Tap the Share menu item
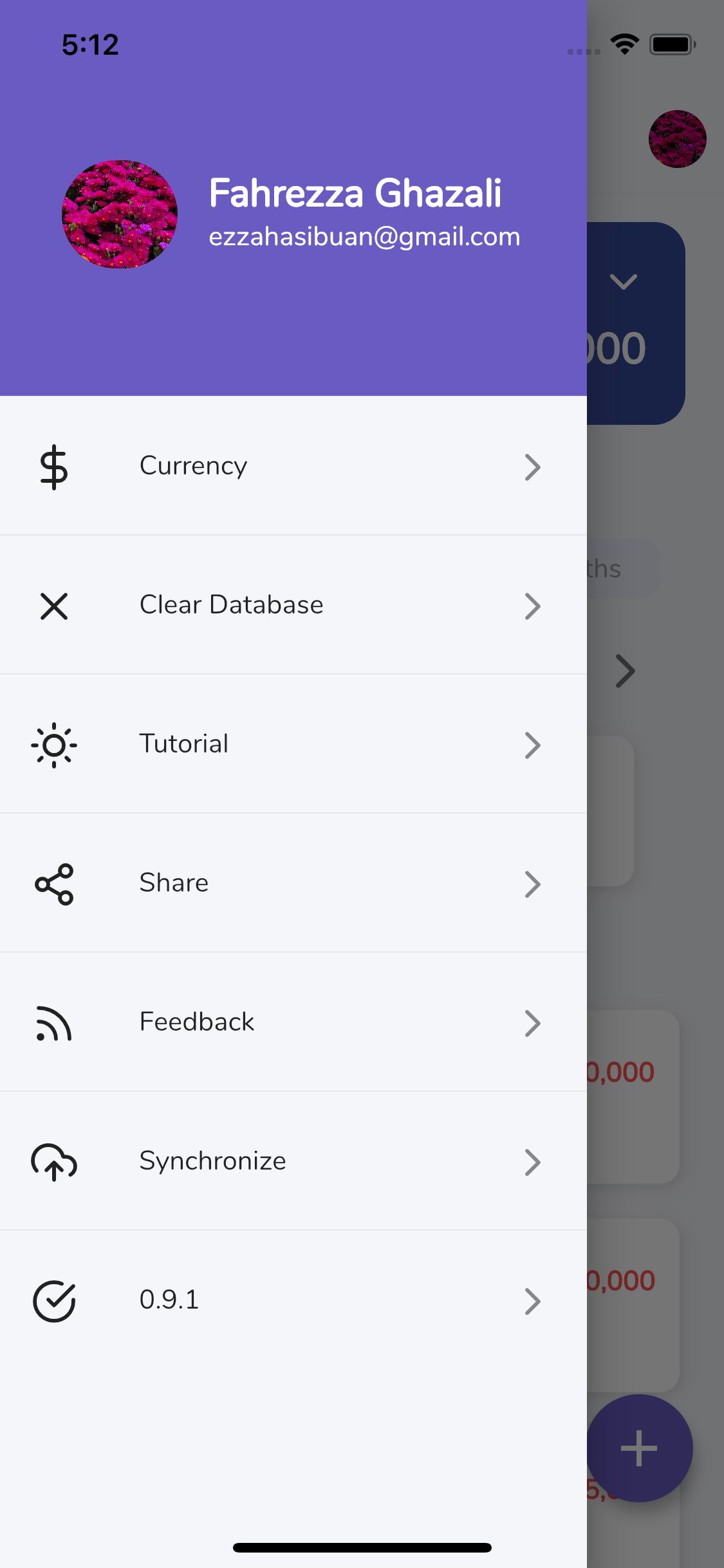724x1568 pixels. [293, 883]
